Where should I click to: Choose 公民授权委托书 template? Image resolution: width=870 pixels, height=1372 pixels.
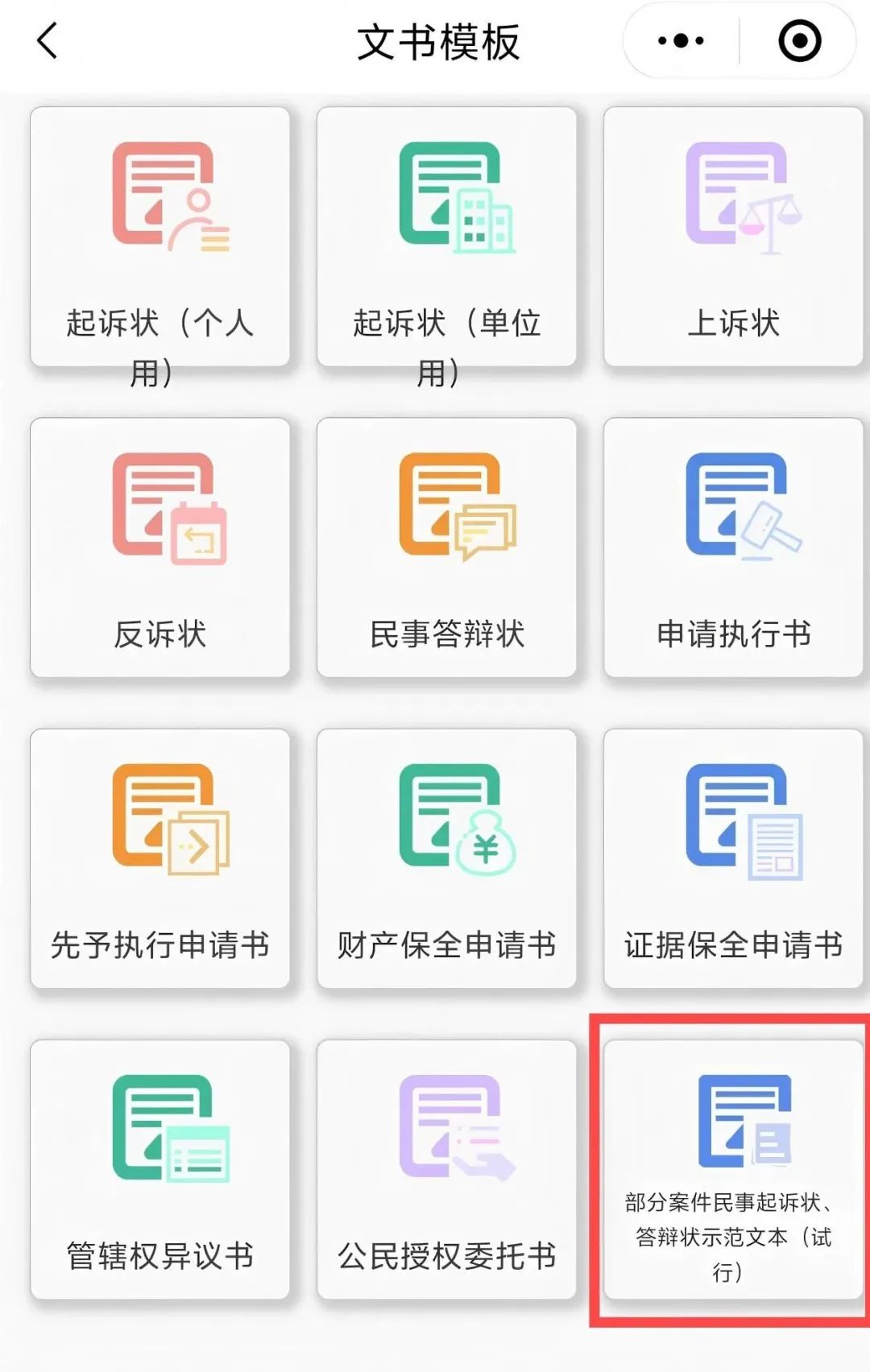click(446, 1169)
